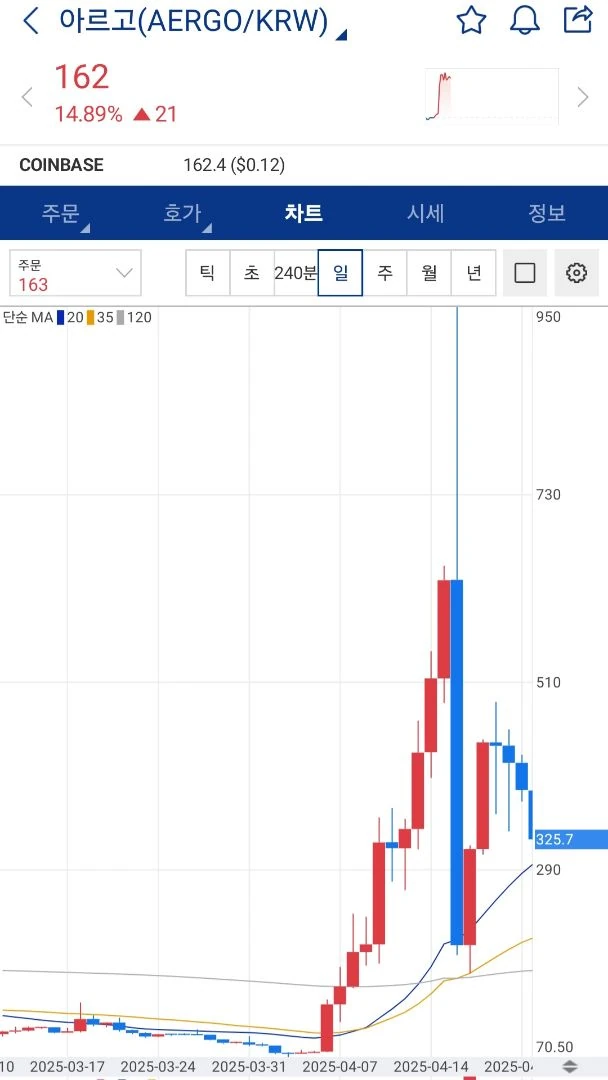Open the price alert bell
This screenshot has width=608, height=1080.
(x=525, y=21)
